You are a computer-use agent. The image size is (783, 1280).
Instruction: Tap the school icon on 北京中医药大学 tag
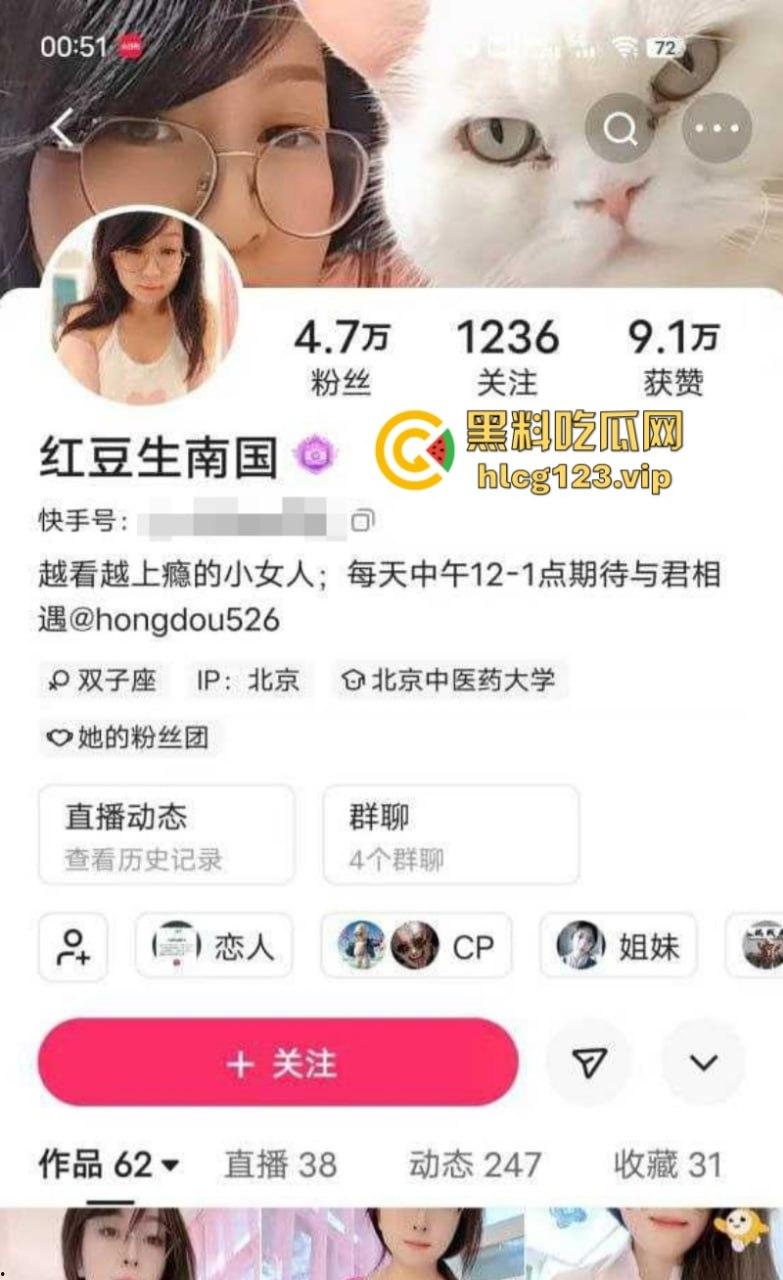pos(352,680)
